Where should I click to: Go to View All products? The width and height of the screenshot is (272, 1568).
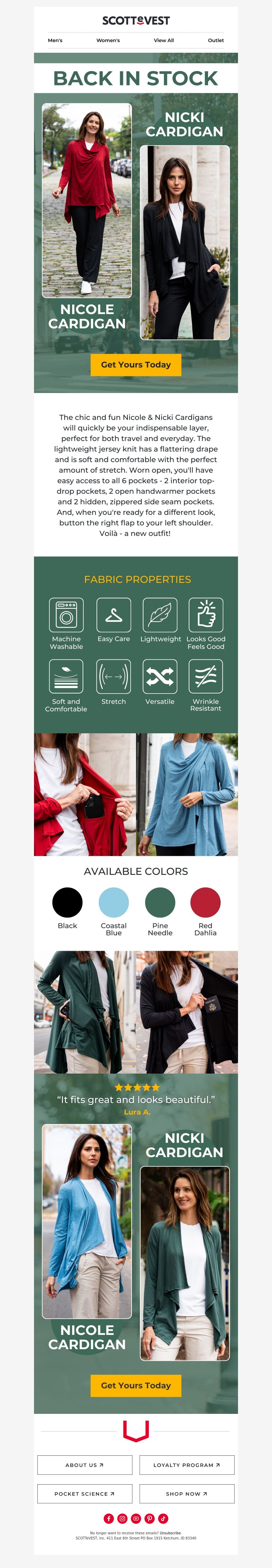click(x=164, y=40)
